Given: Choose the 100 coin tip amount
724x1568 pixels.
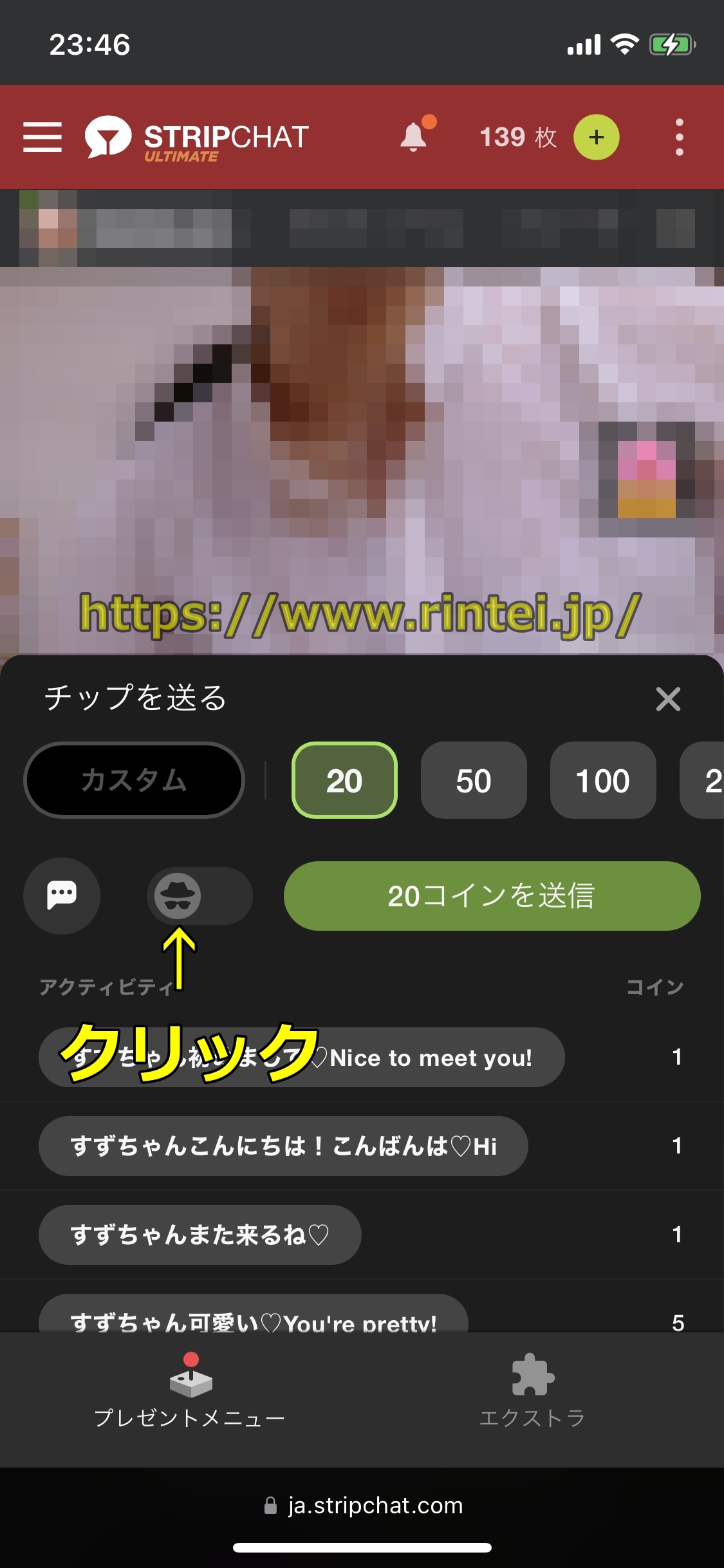Looking at the screenshot, I should 602,780.
